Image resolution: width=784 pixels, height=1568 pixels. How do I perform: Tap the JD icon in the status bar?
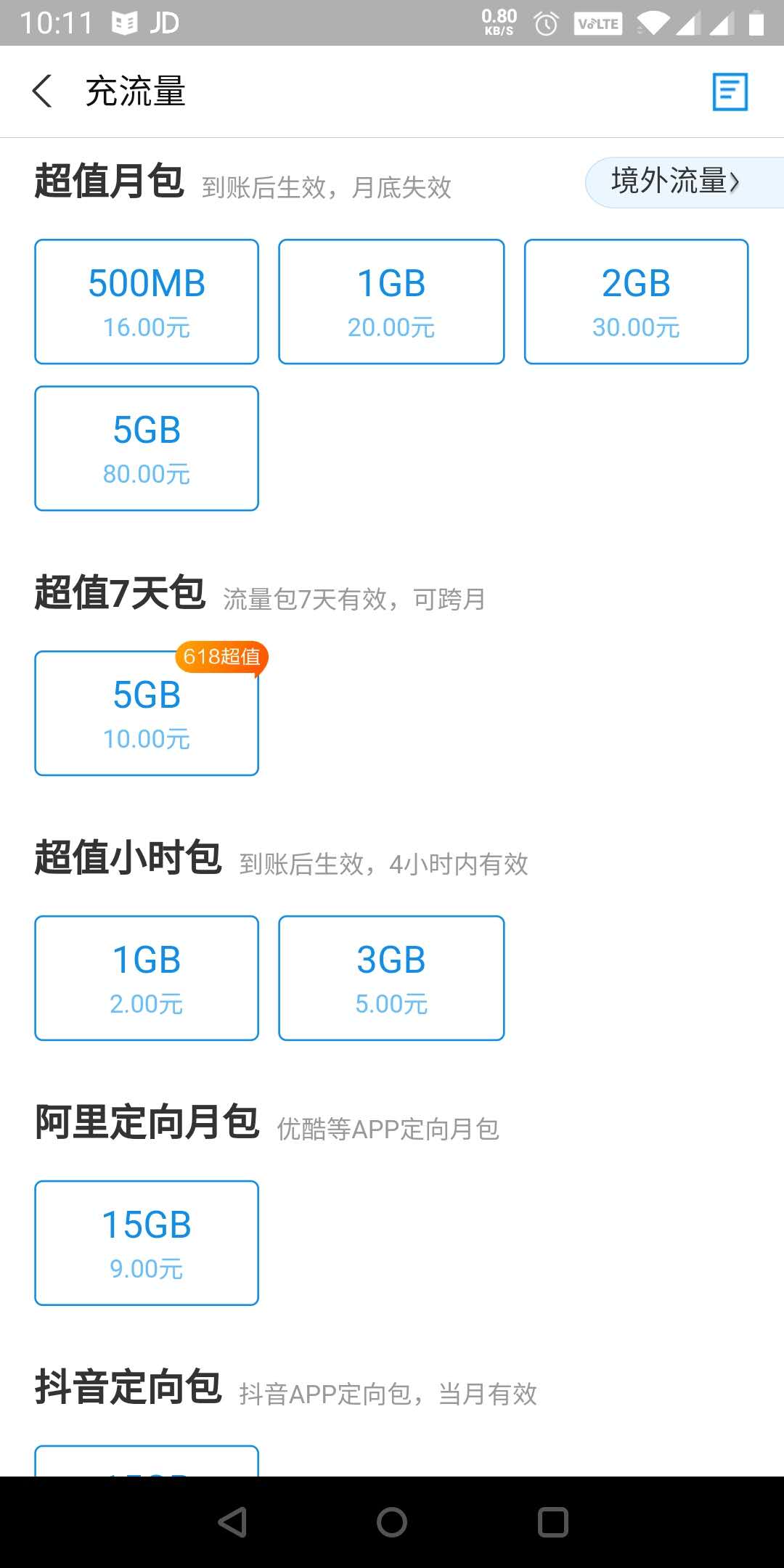pyautogui.click(x=161, y=22)
